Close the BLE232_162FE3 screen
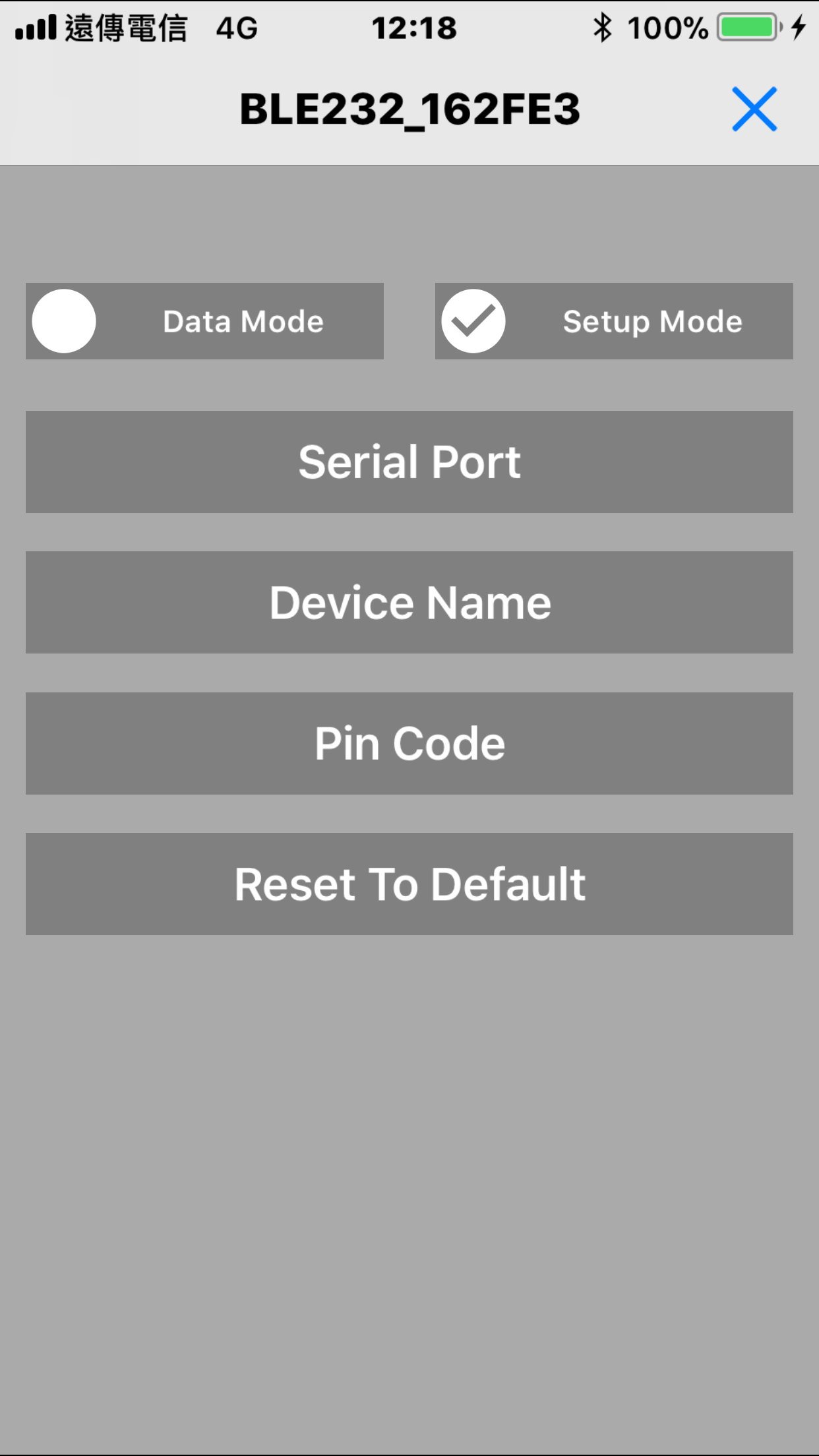This screenshot has height=1456, width=819. [754, 109]
